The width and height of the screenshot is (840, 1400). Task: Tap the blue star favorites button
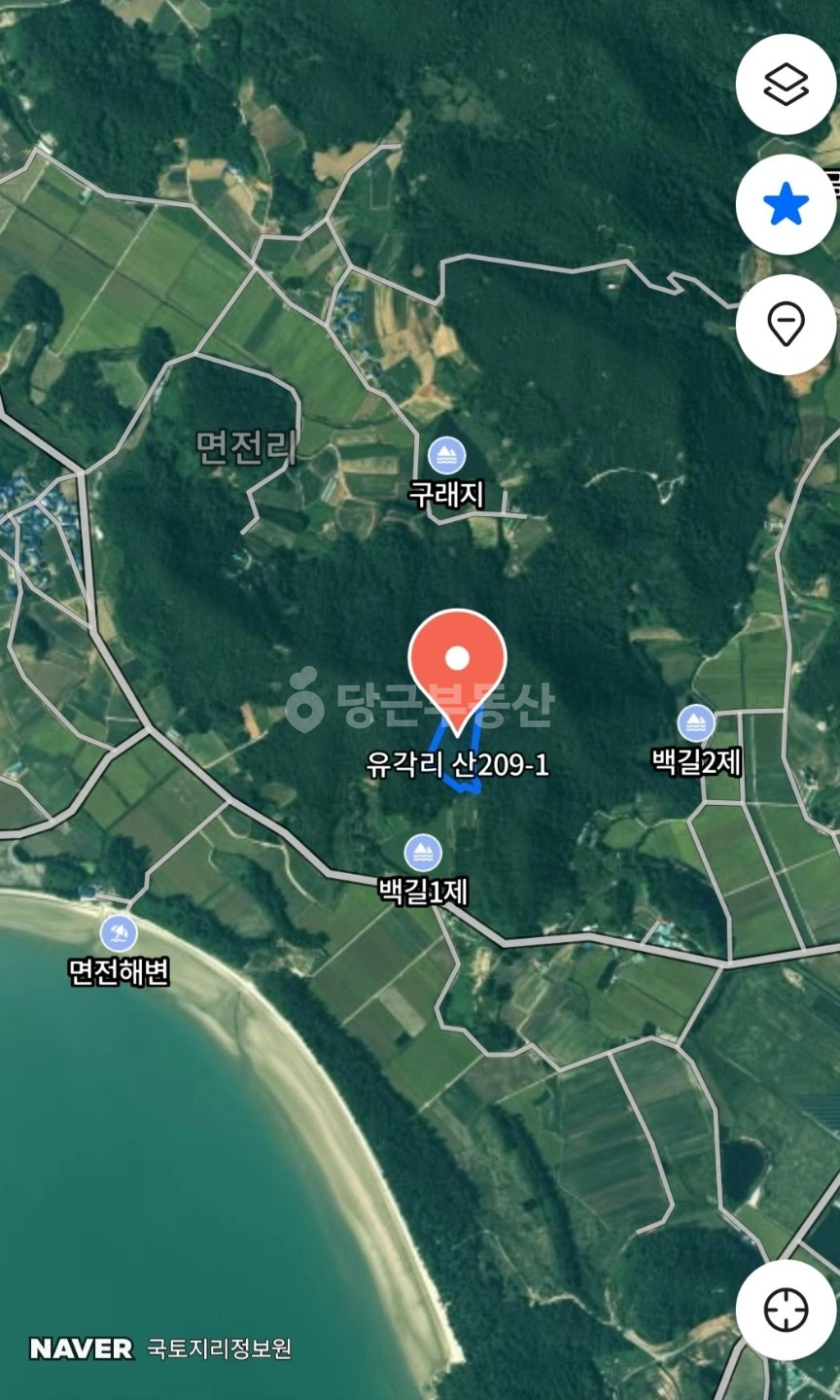coord(786,205)
